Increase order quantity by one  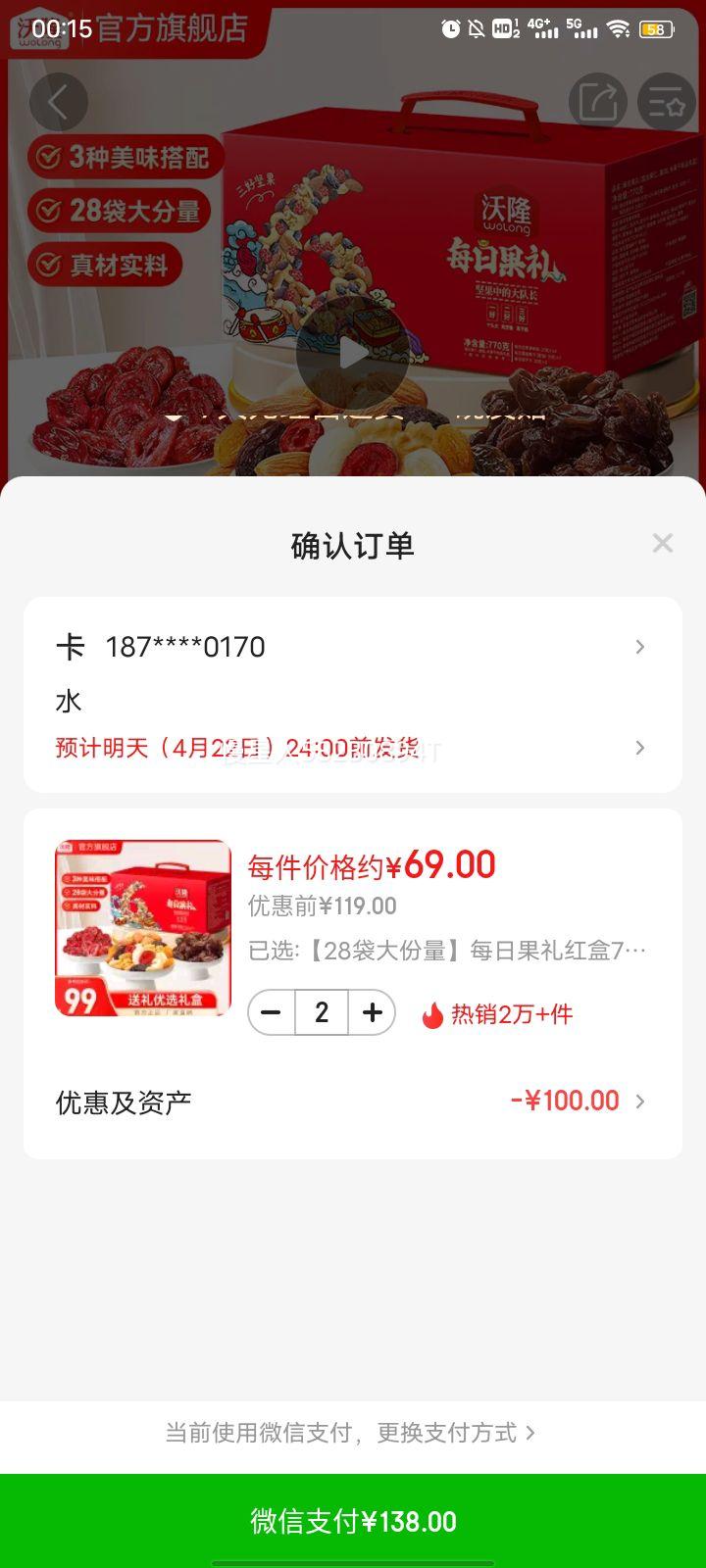pos(372,1012)
